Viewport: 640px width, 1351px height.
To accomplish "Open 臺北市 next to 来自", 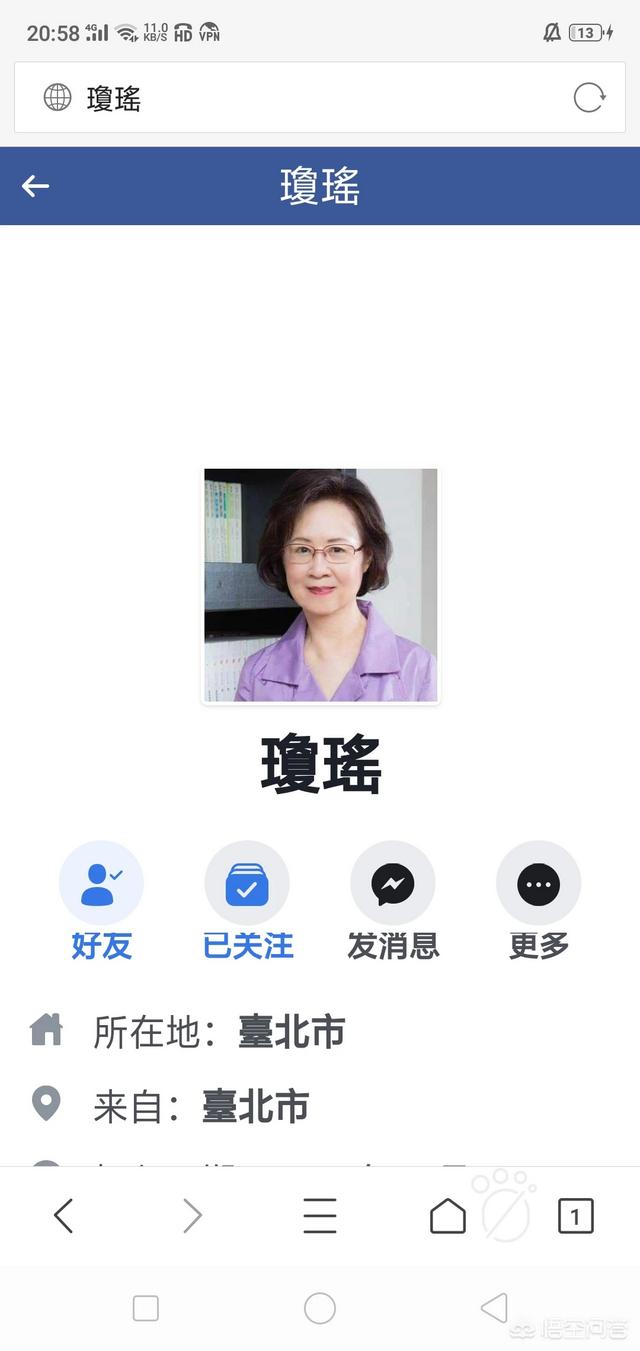I will tap(255, 1107).
